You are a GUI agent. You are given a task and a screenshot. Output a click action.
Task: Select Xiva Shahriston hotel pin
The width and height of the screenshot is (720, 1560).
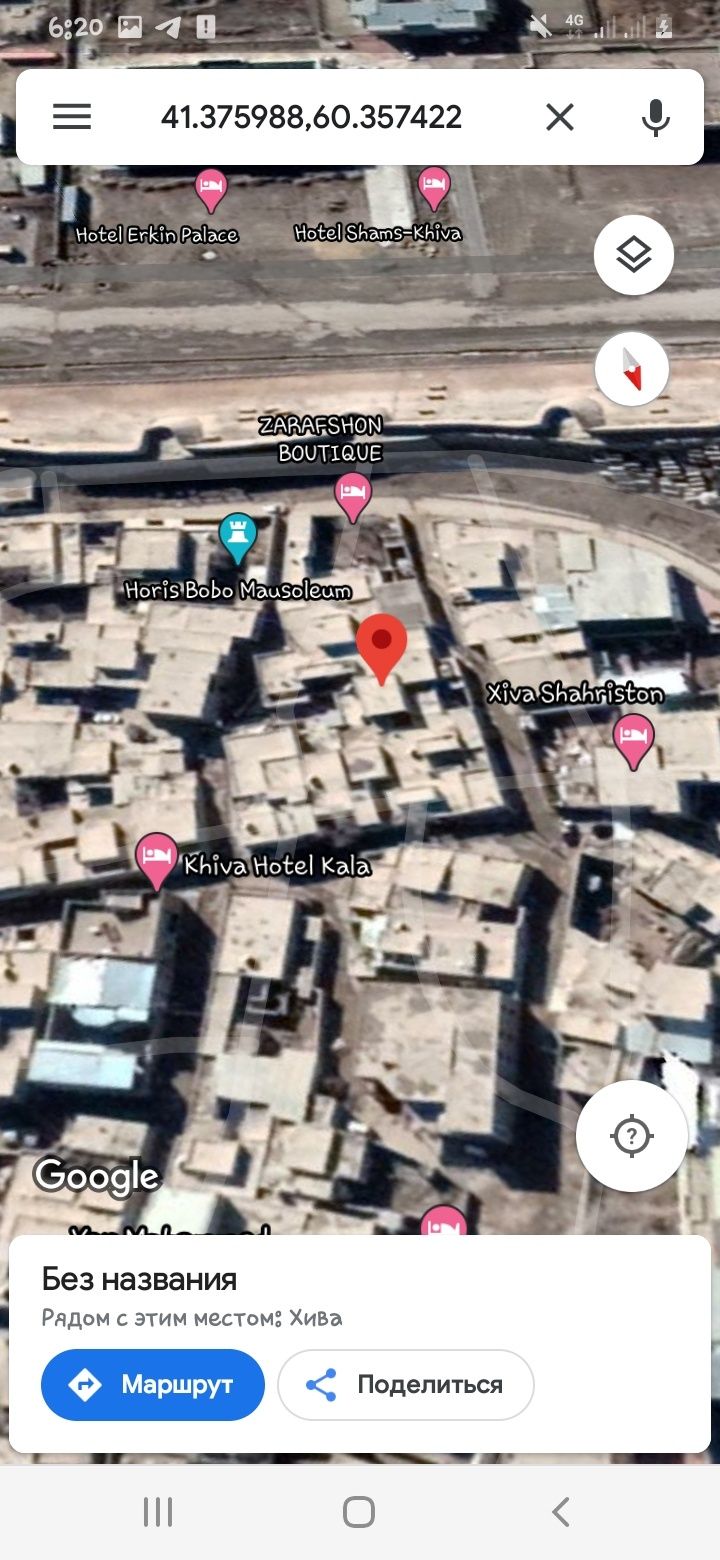click(633, 739)
